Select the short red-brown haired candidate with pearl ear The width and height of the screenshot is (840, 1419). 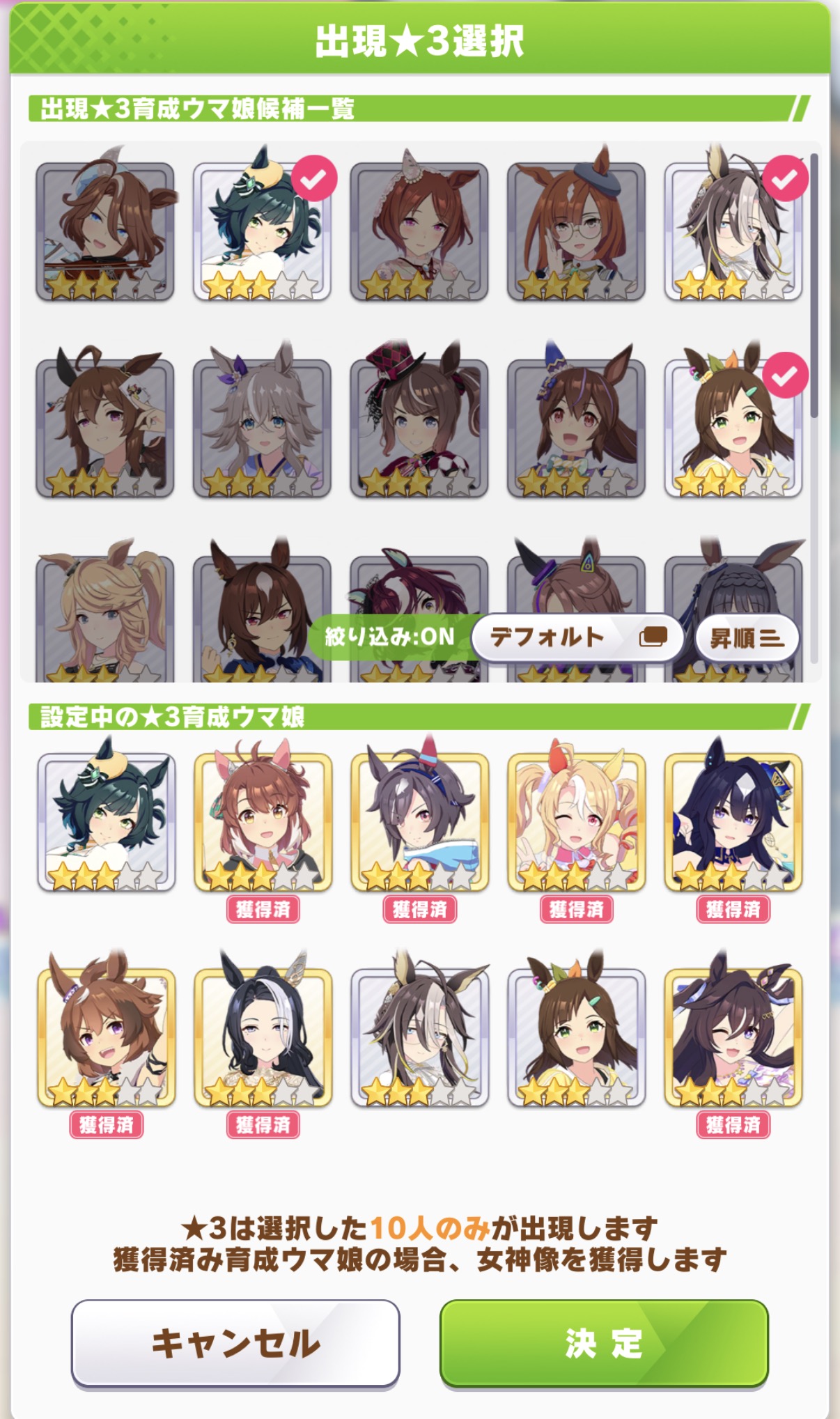click(419, 230)
